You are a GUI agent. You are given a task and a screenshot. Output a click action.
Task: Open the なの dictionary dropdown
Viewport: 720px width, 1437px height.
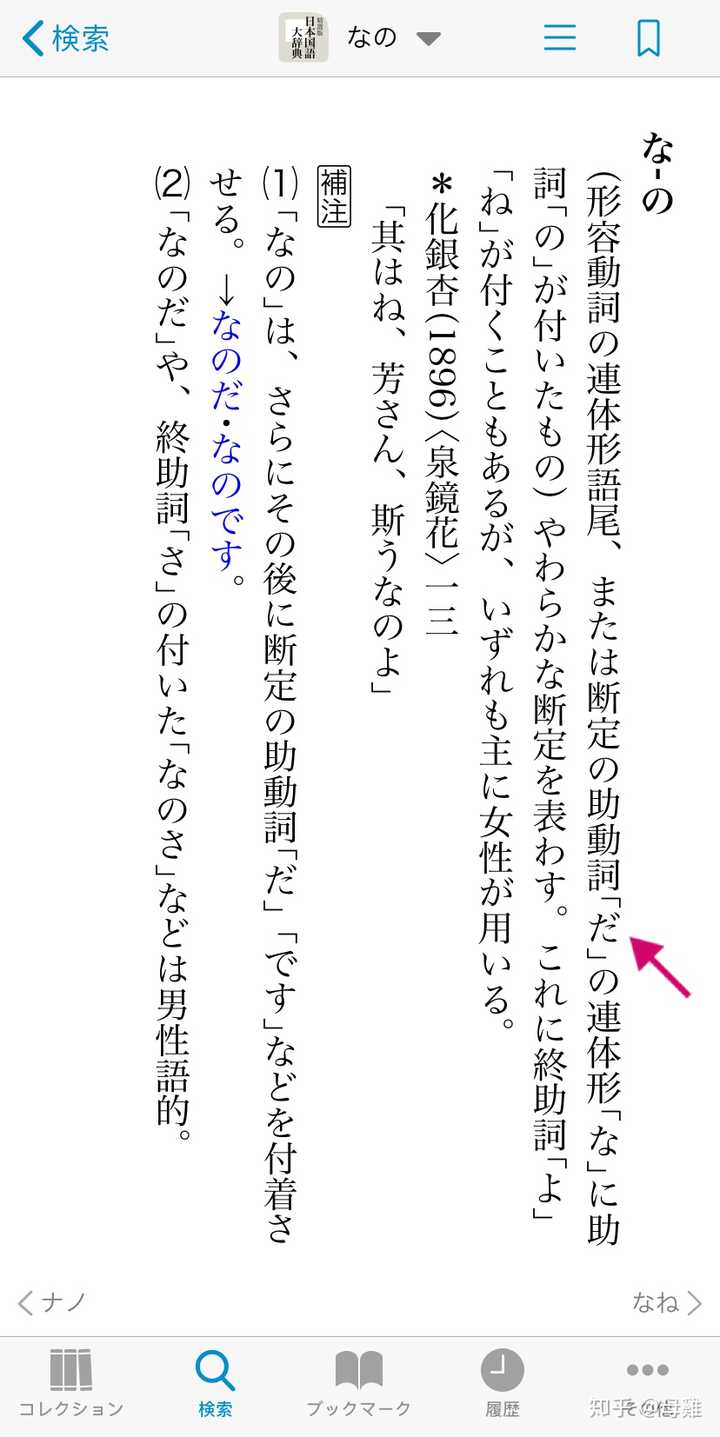pos(393,38)
